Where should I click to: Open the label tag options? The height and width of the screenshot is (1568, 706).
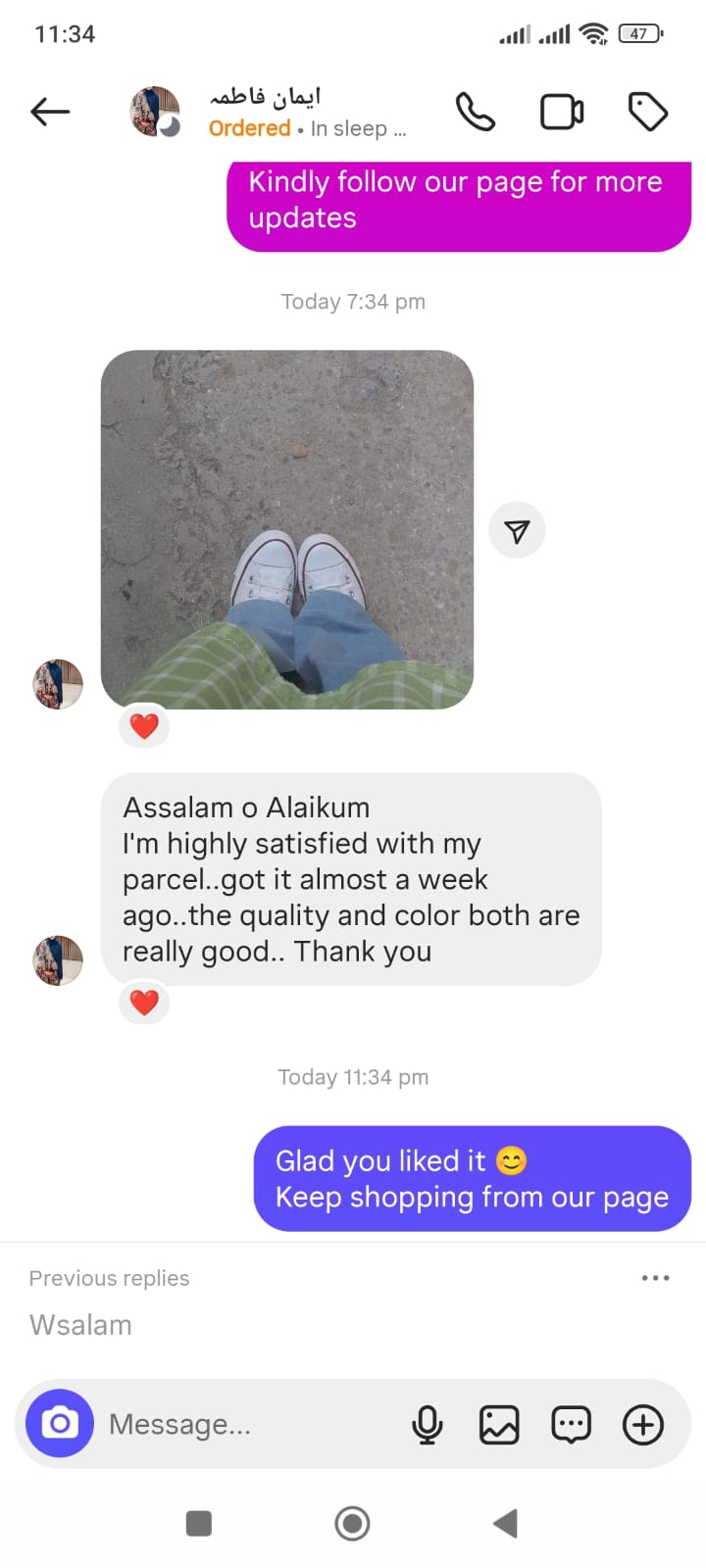[x=648, y=112]
